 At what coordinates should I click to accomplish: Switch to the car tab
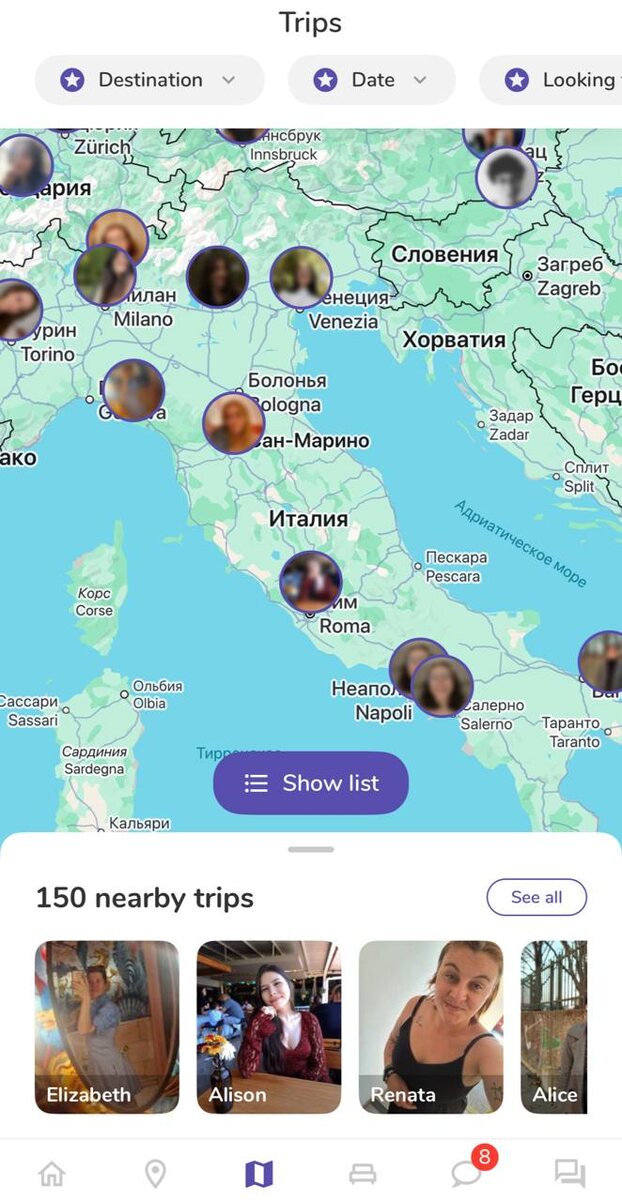pos(362,1173)
